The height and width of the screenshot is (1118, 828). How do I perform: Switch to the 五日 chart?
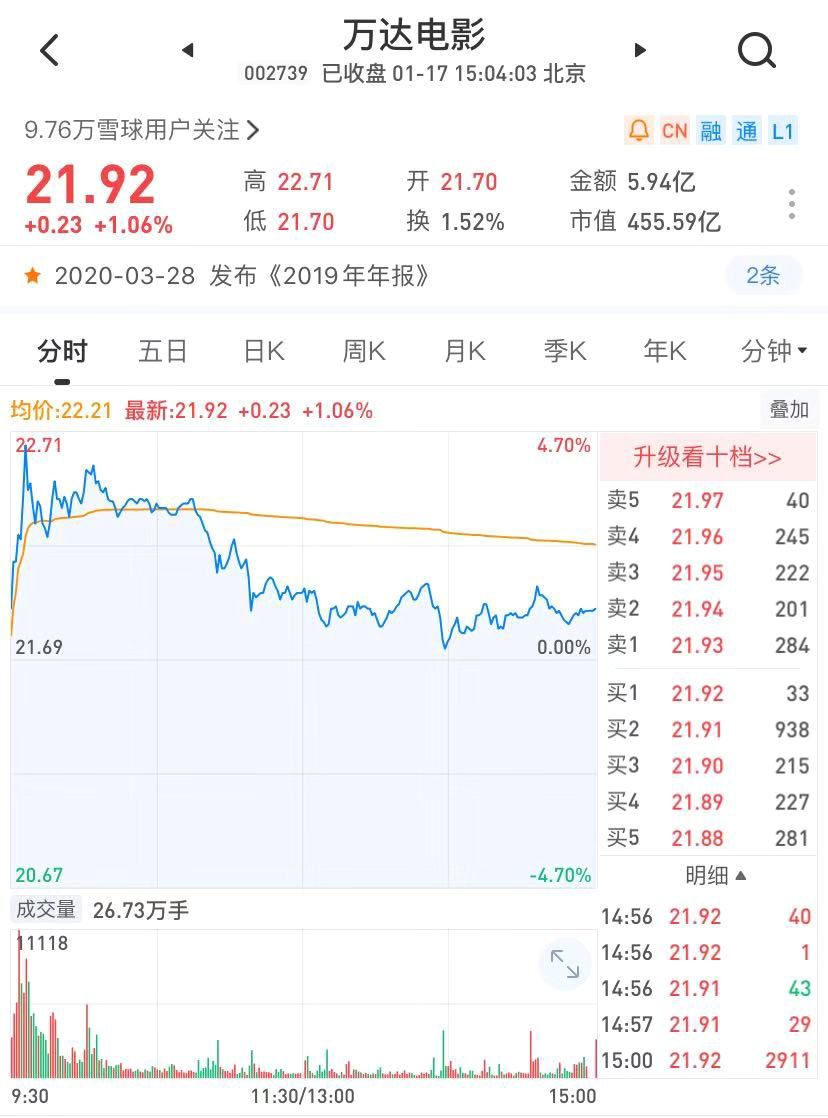[163, 352]
